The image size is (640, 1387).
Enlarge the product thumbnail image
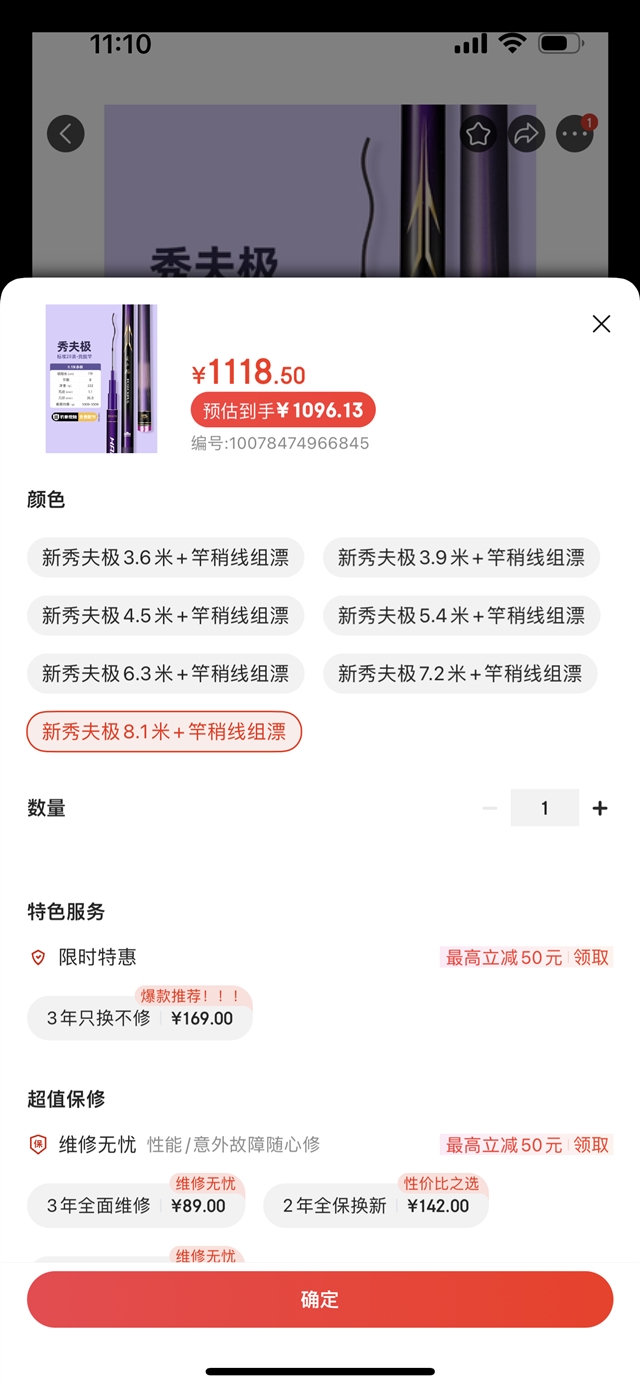[x=101, y=379]
